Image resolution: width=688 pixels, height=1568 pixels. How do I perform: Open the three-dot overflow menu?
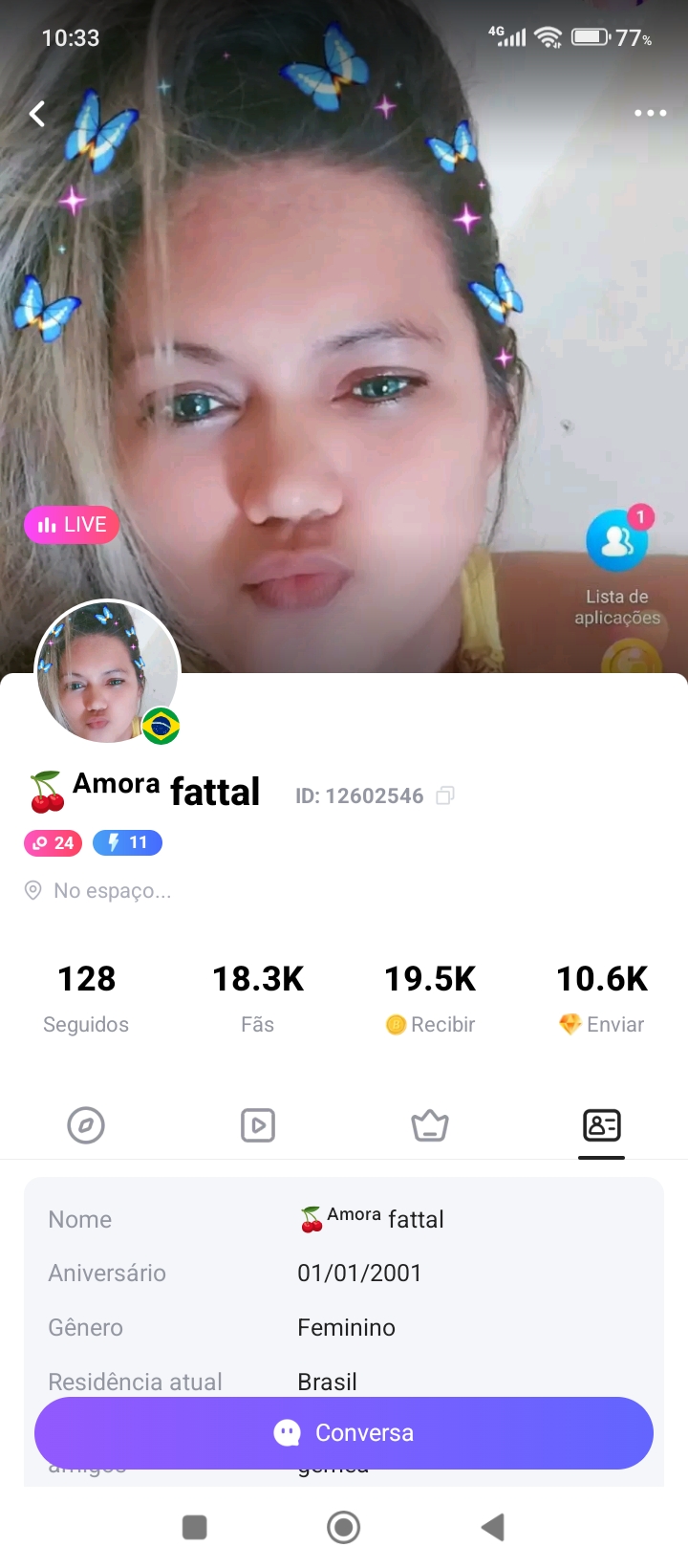pyautogui.click(x=650, y=113)
